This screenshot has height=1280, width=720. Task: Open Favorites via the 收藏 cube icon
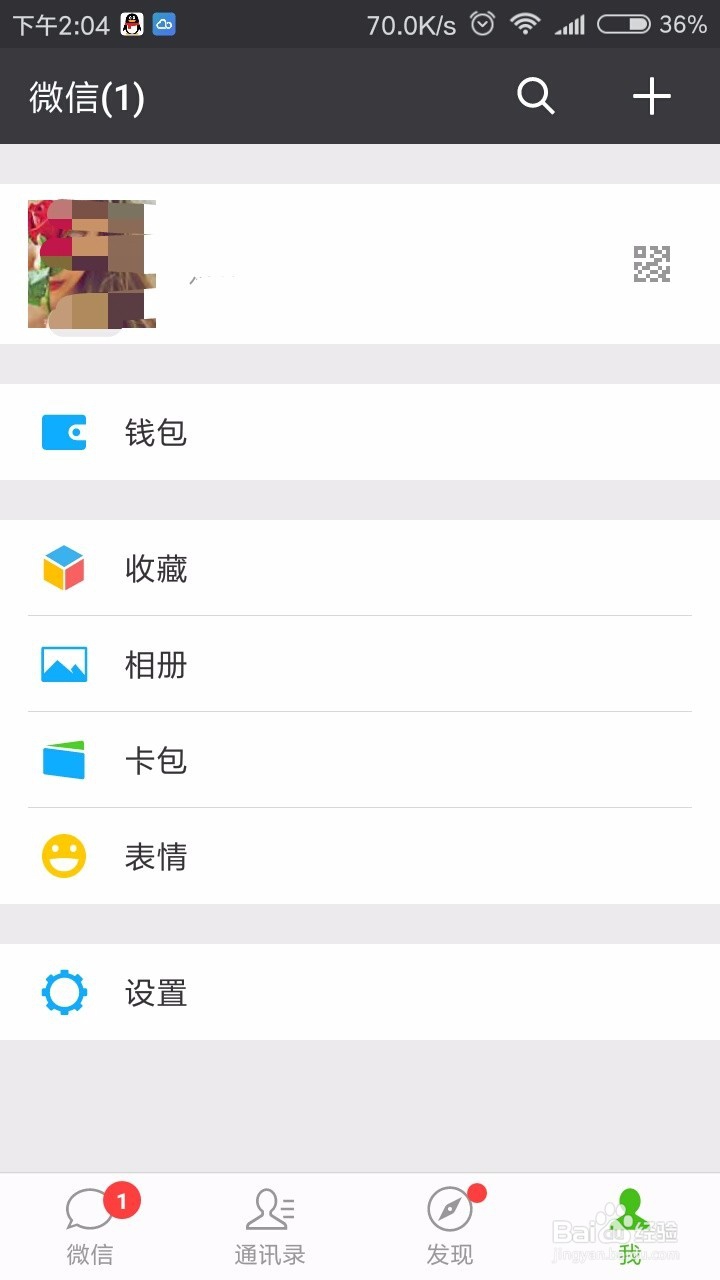[x=63, y=568]
